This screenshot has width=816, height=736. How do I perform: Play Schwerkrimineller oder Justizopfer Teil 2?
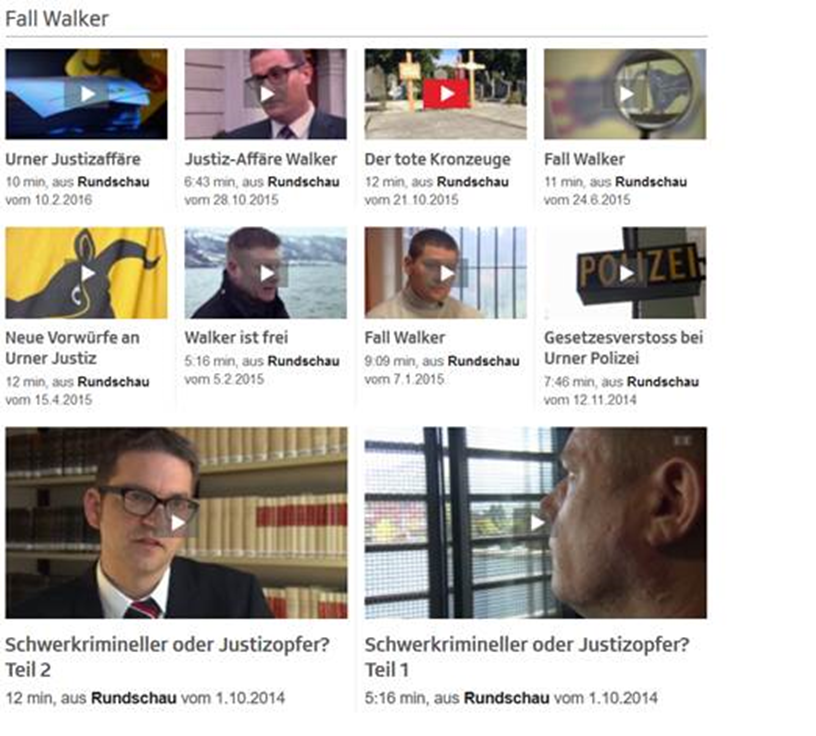click(177, 522)
